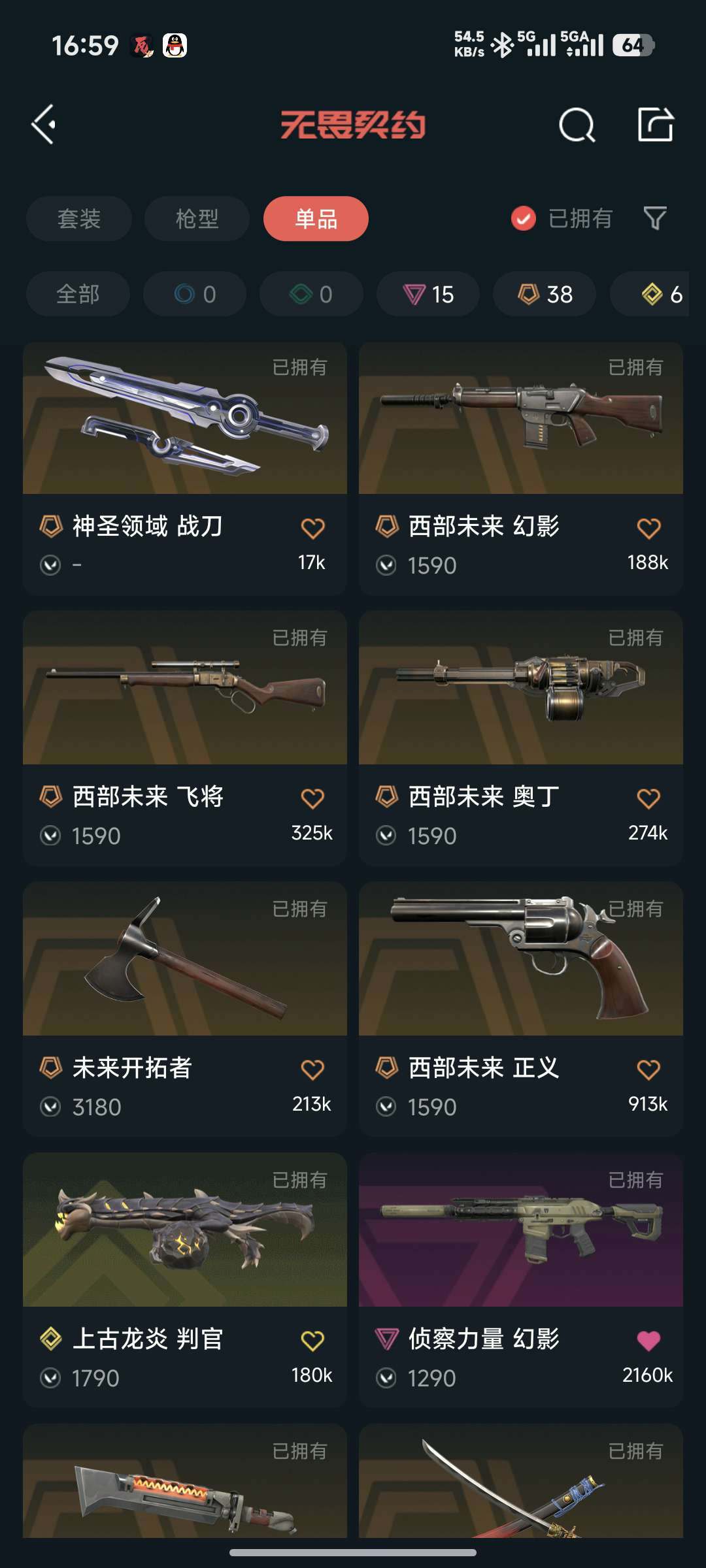The image size is (706, 1568).
Task: Select the purple rarity filter showing 15
Action: pyautogui.click(x=428, y=294)
